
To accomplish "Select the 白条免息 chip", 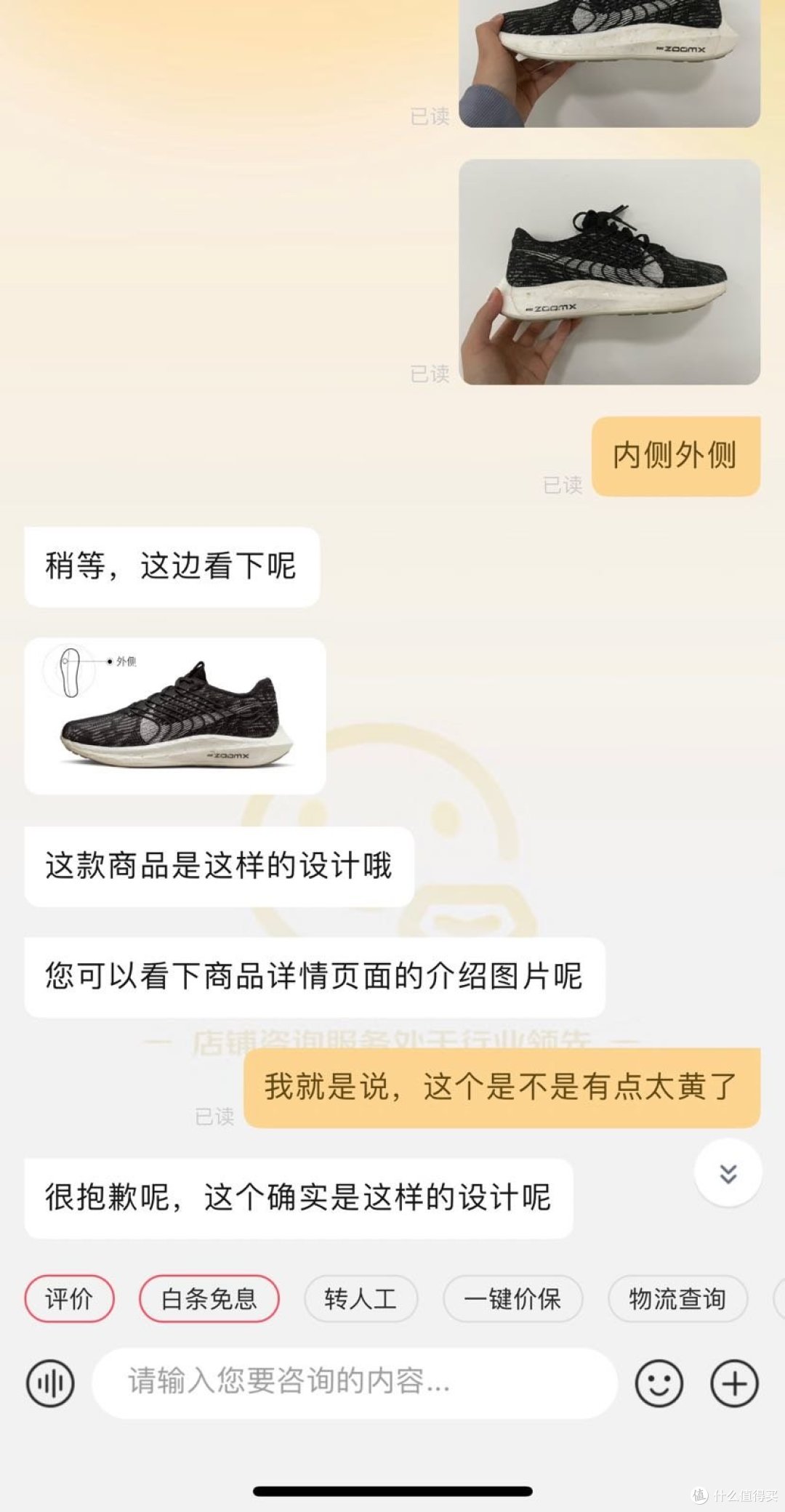I will click(209, 1298).
